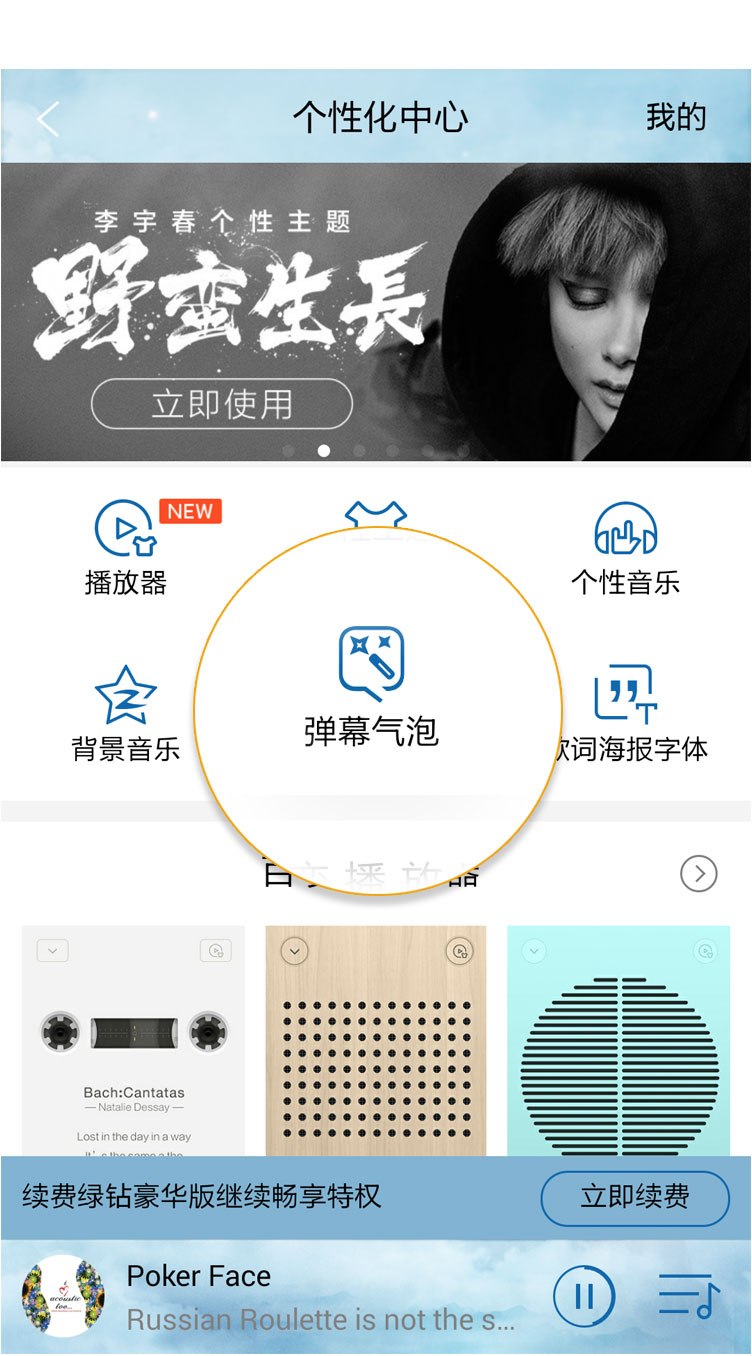Open 背景音乐 category

(126, 714)
